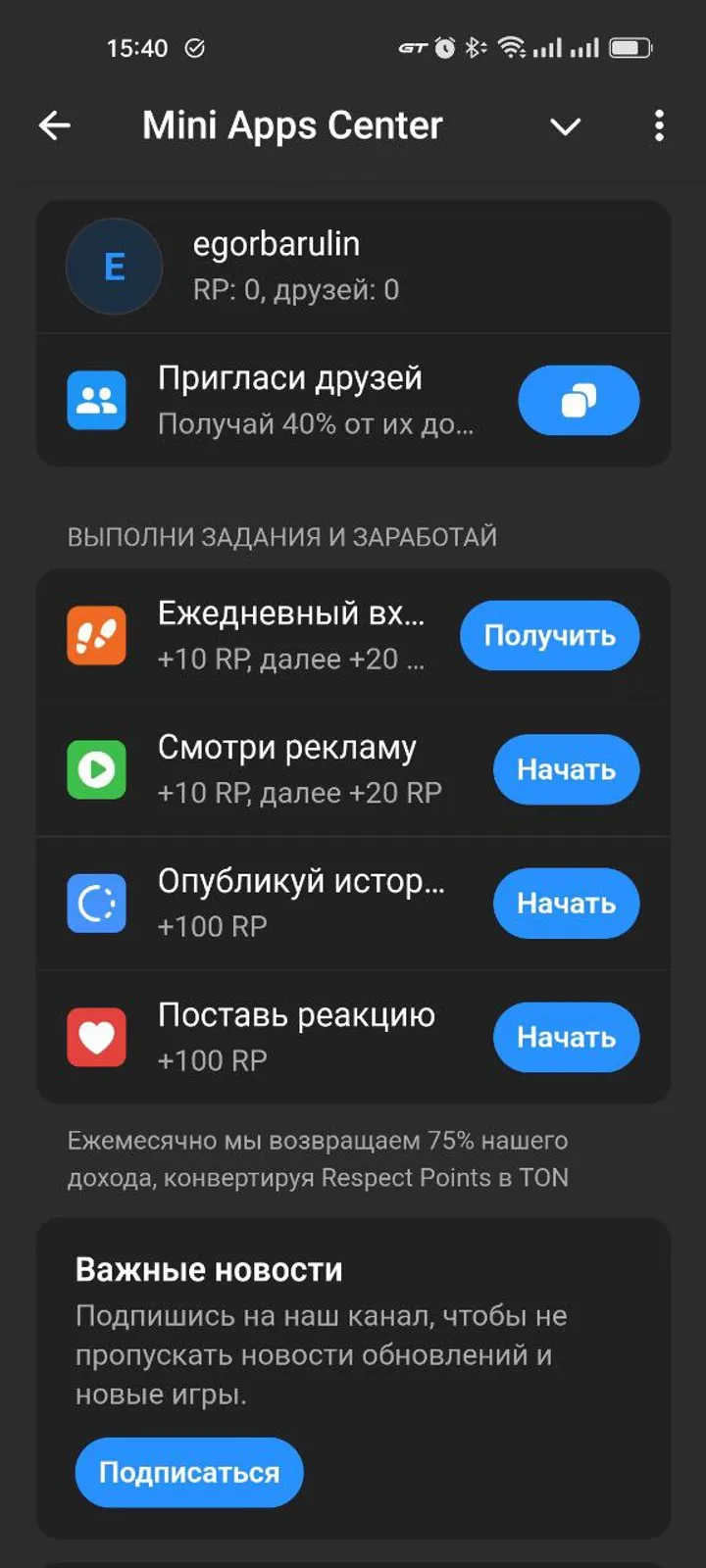Image resolution: width=706 pixels, height=1568 pixels.
Task: Select the Важные новости section heading
Action: [208, 1269]
